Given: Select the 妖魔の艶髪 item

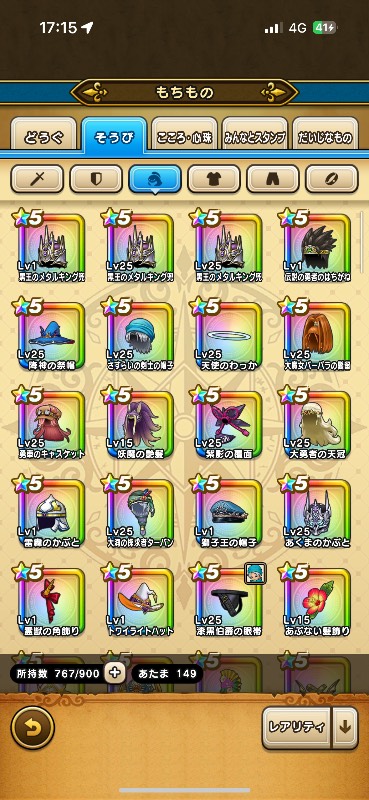Looking at the screenshot, I should click(137, 423).
